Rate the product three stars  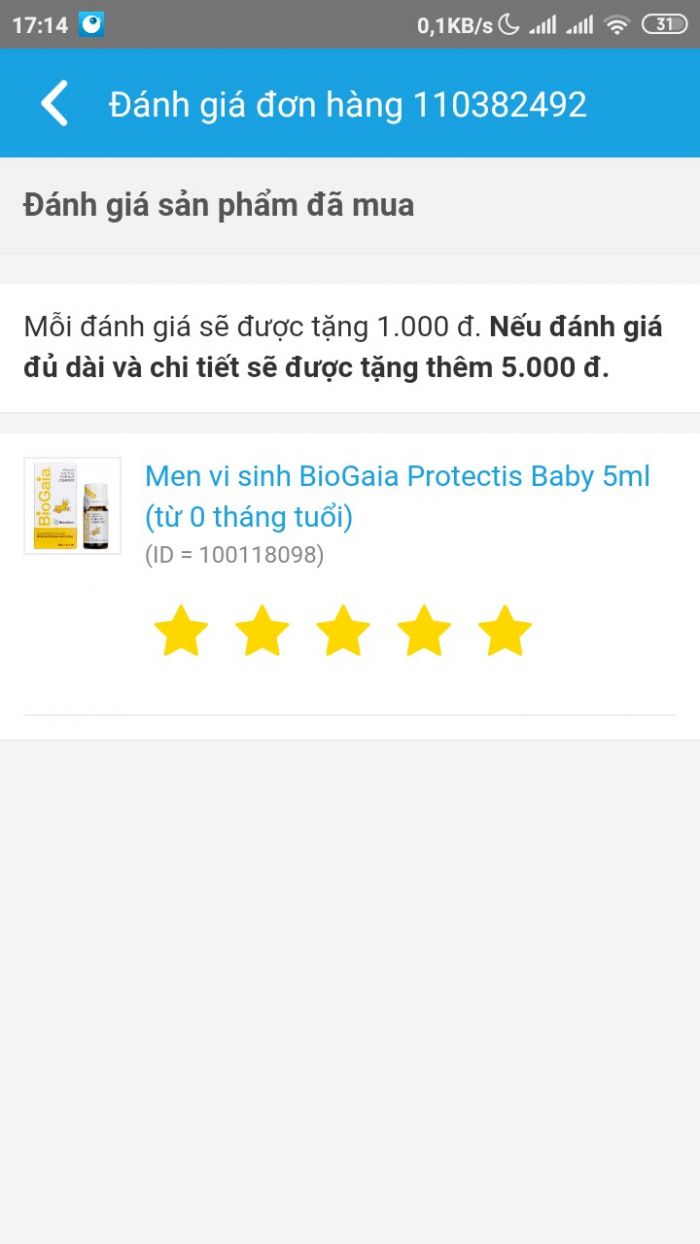coord(343,631)
